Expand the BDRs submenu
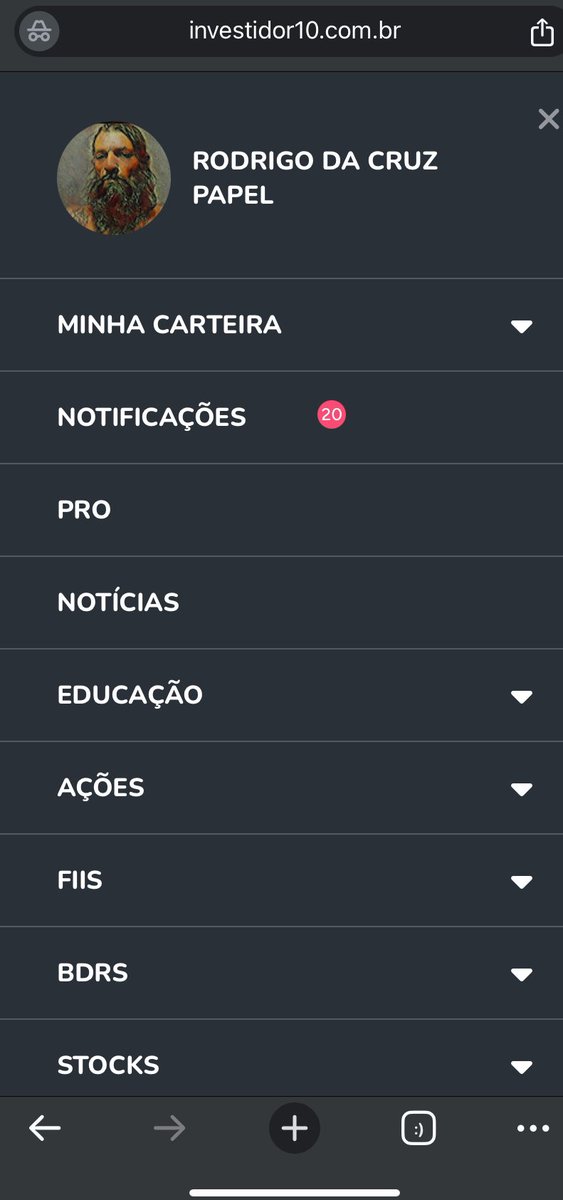The height and width of the screenshot is (1200, 563). [x=281, y=973]
